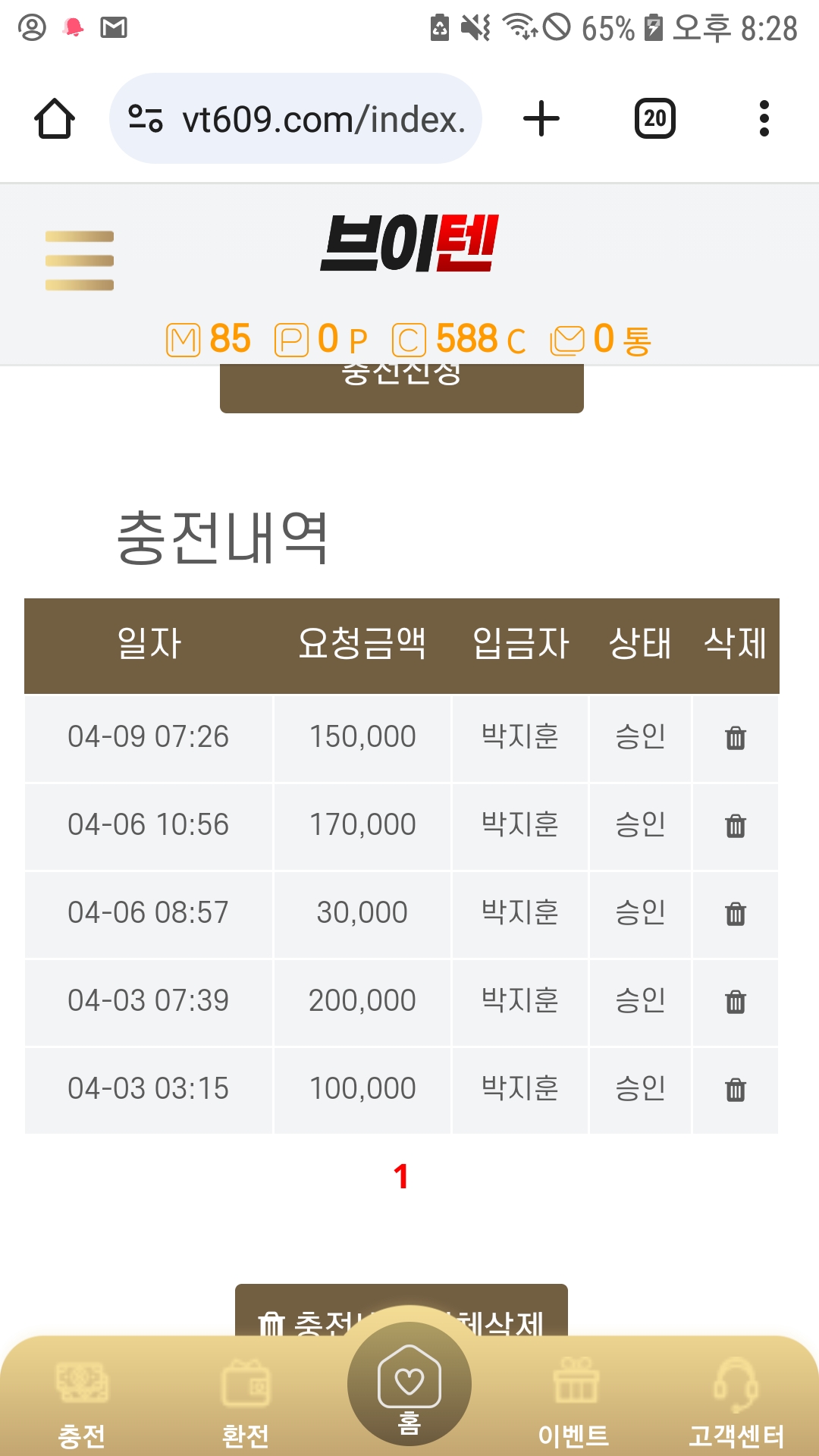Tap the delete-all charge history button
Viewport: 819px width, 1456px height.
[401, 1310]
